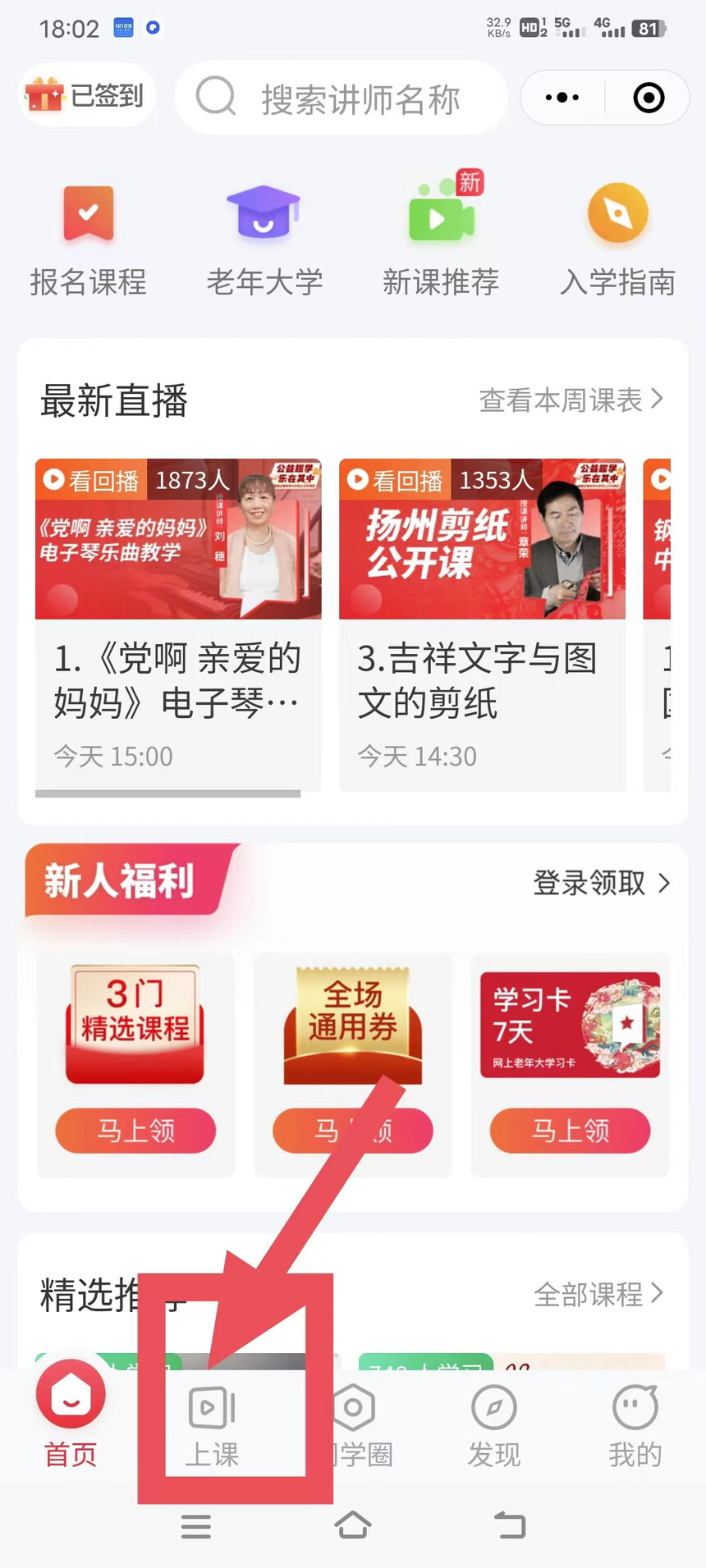706x1568 pixels.
Task: Tap the system home button
Action: [353, 1526]
